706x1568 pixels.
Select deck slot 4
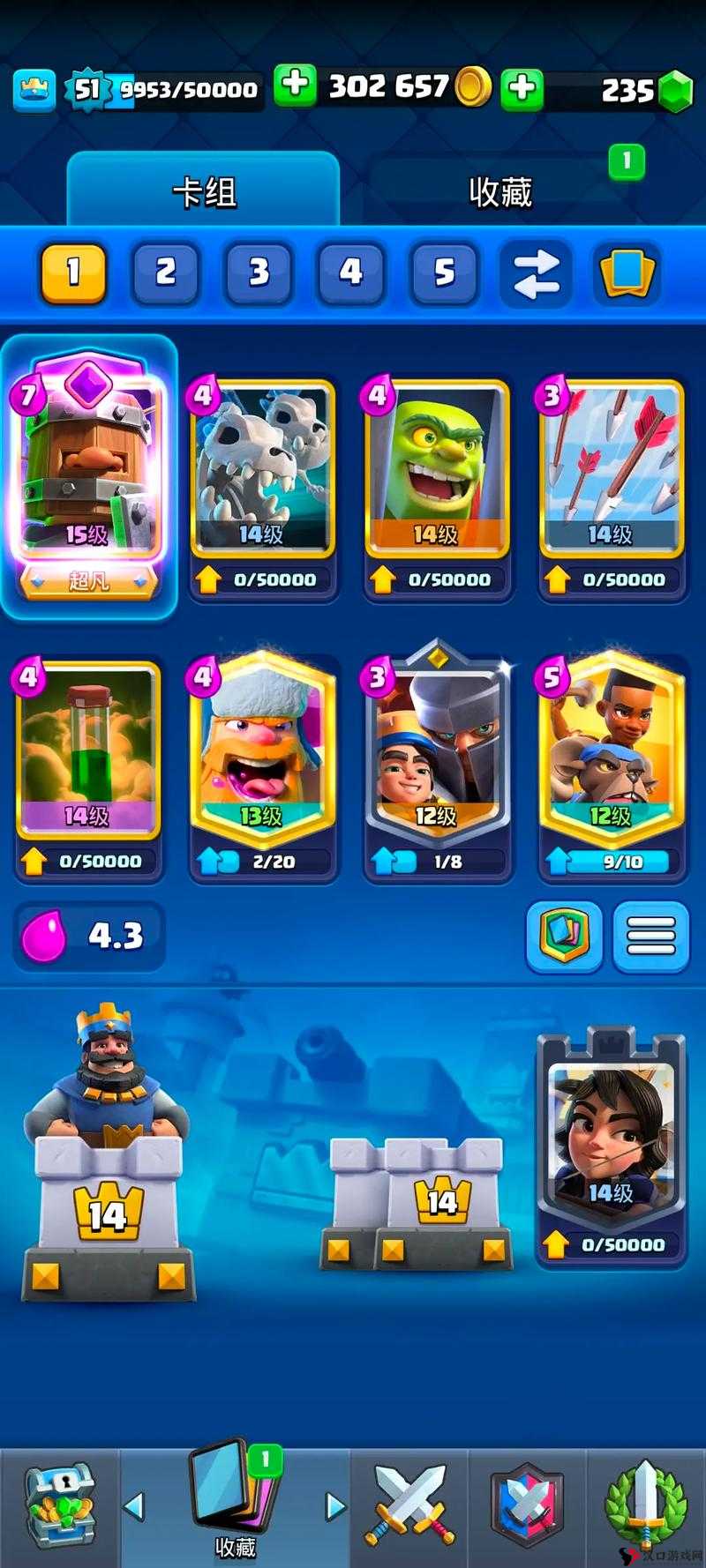pyautogui.click(x=351, y=273)
